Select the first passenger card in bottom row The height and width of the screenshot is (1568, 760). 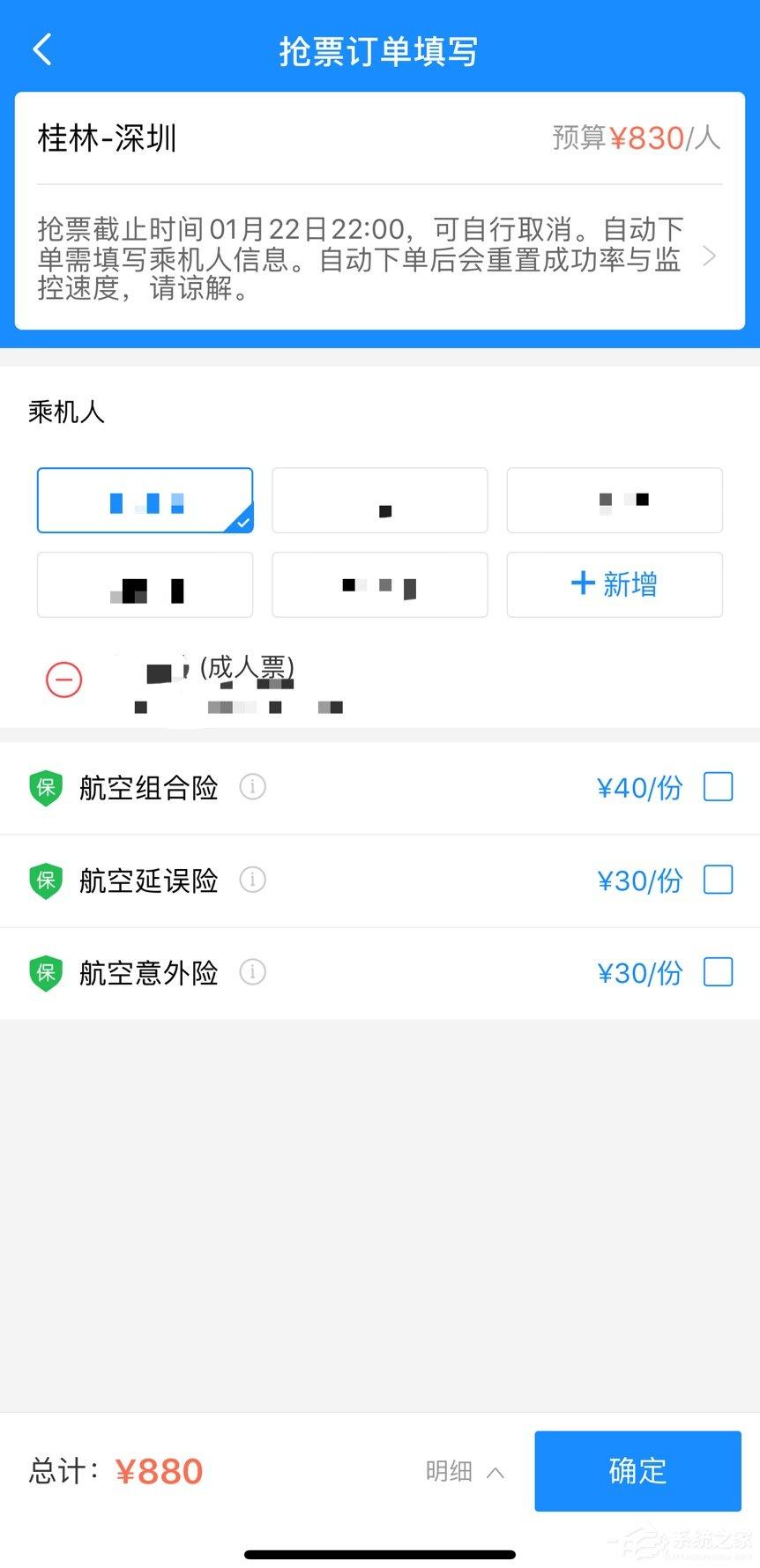(145, 584)
